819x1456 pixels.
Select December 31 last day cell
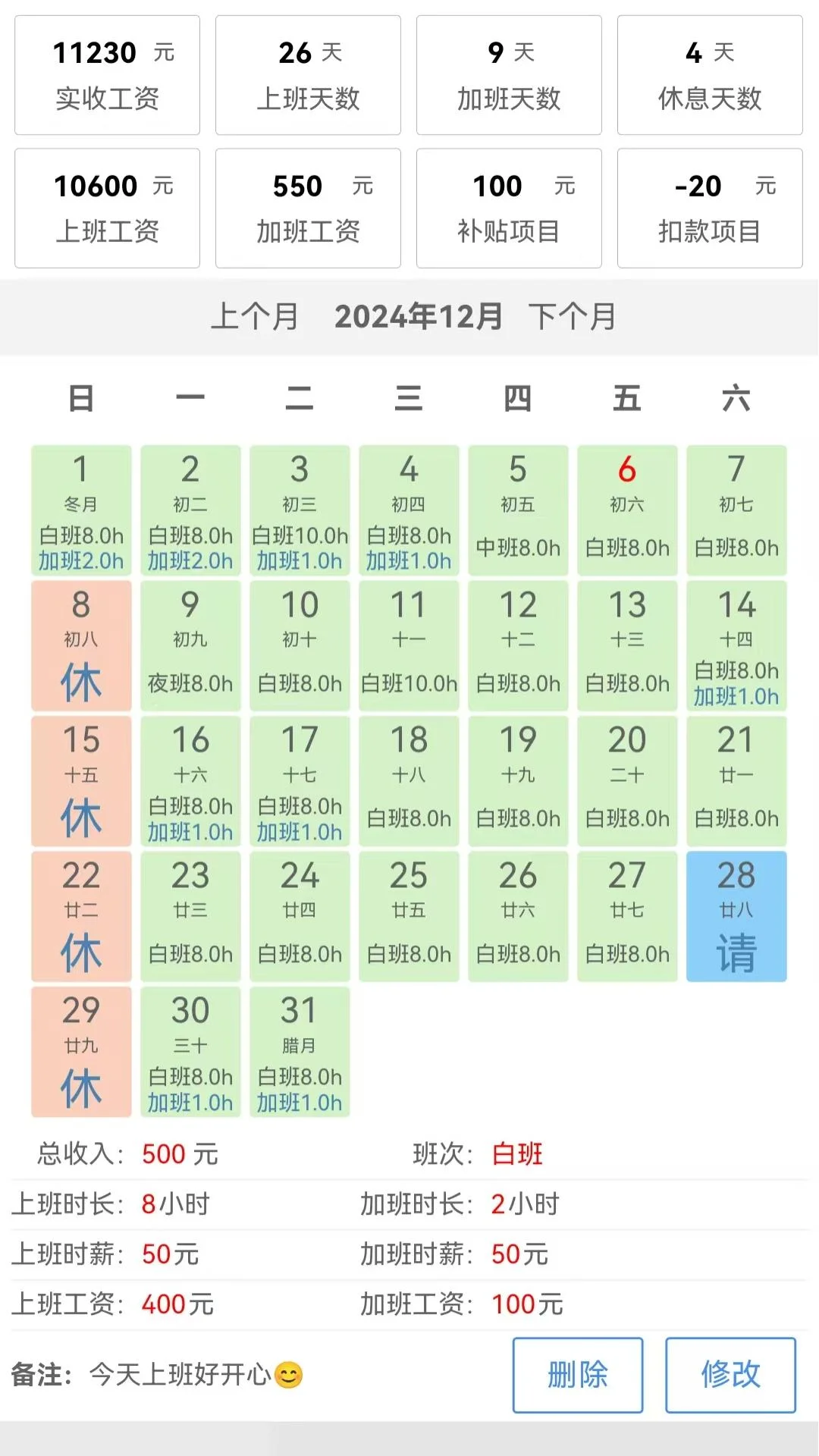[299, 1053]
